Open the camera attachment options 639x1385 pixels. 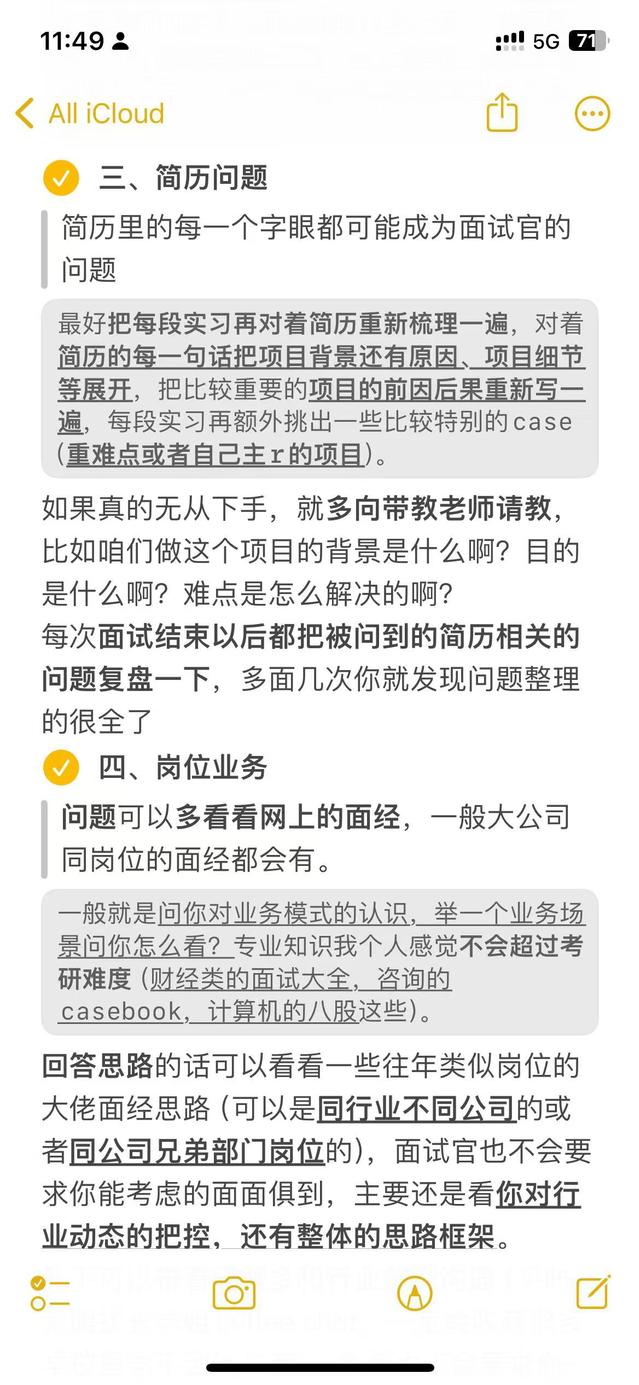pyautogui.click(x=234, y=1293)
